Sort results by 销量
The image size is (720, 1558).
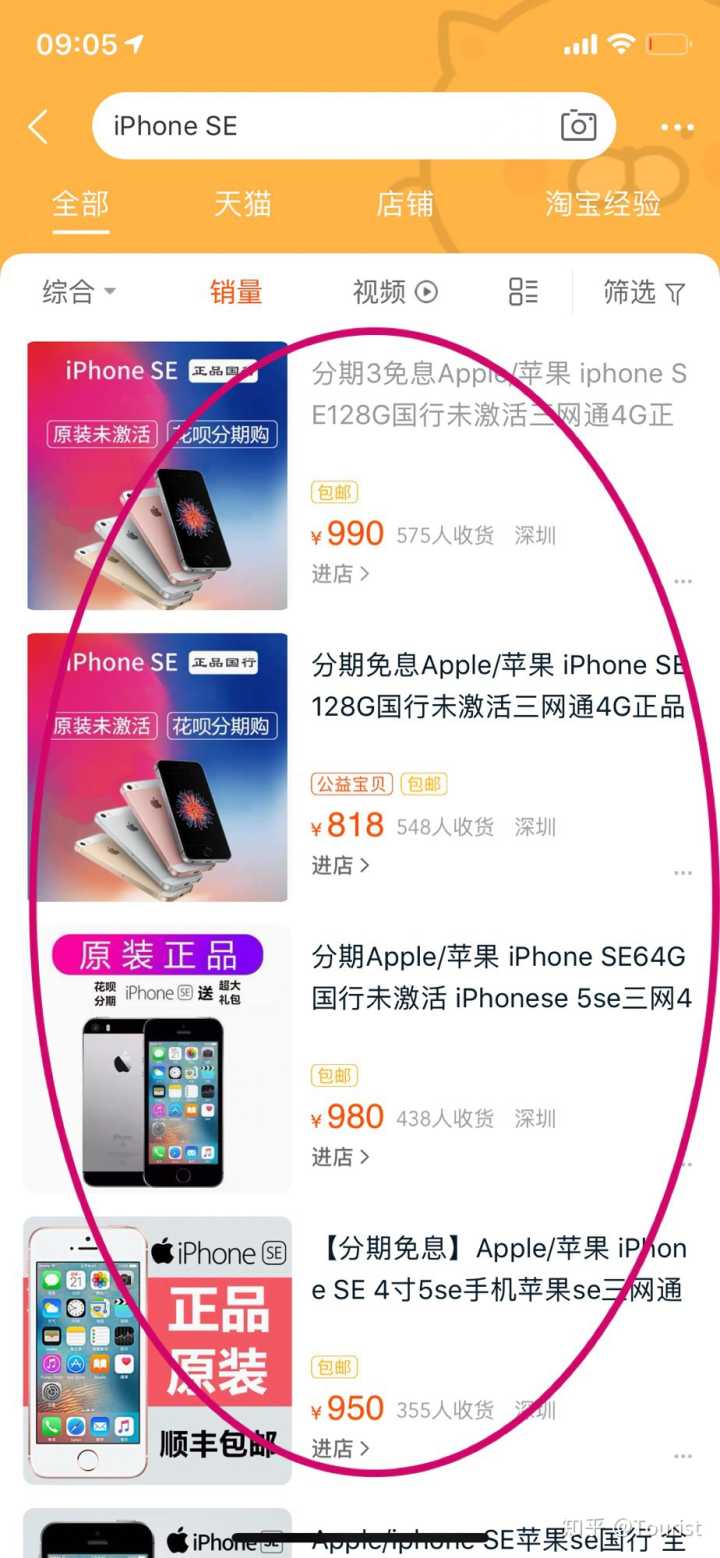click(x=236, y=292)
